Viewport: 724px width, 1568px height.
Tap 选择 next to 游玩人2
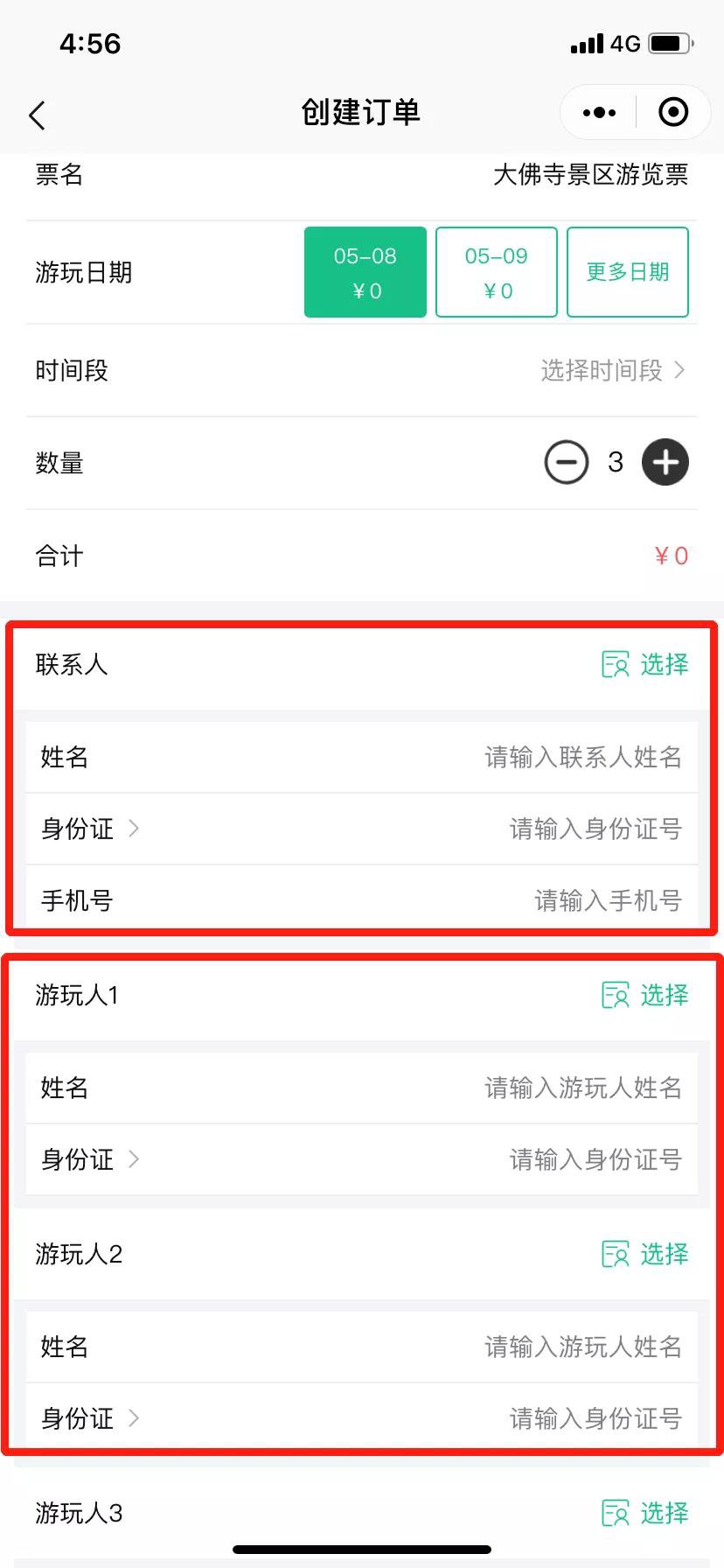(x=645, y=1254)
